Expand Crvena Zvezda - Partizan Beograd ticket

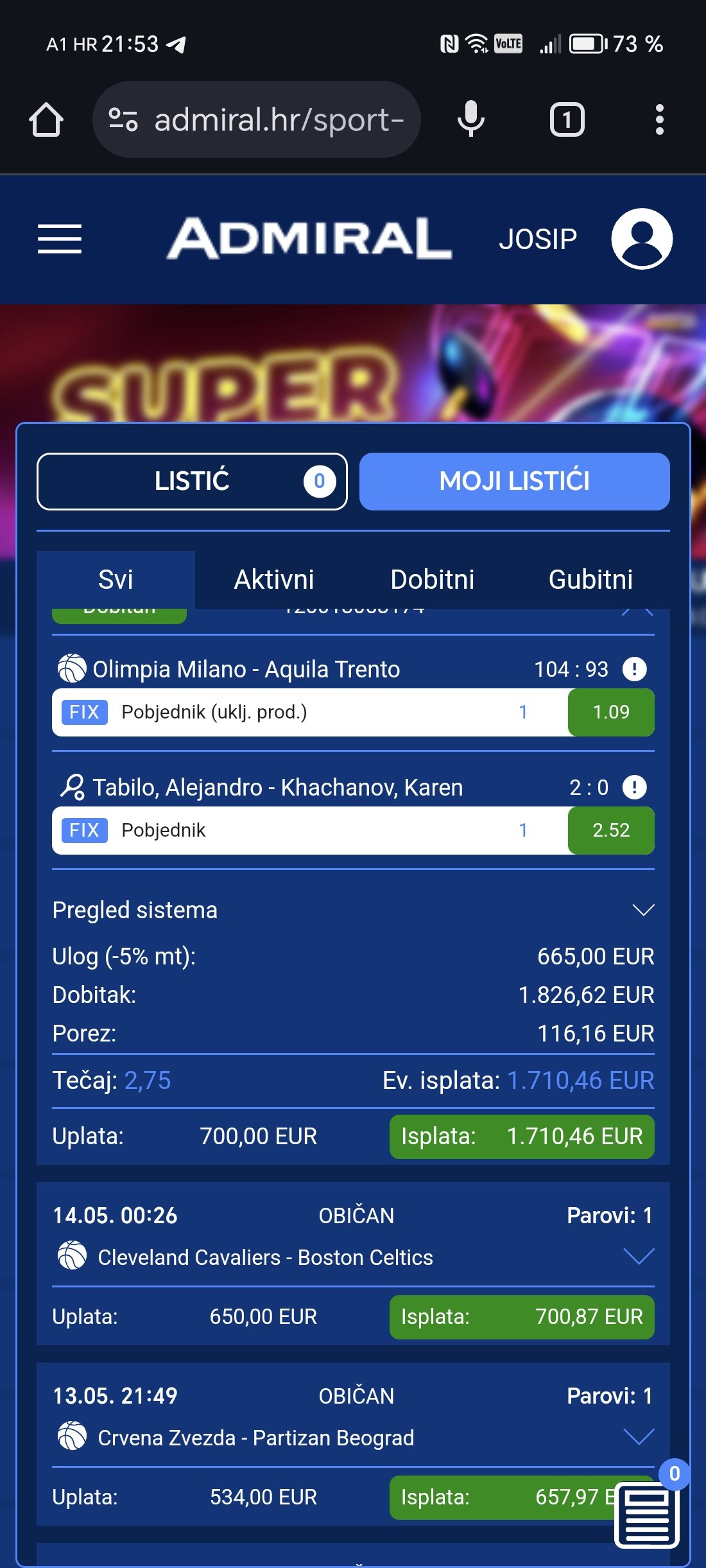click(639, 1437)
